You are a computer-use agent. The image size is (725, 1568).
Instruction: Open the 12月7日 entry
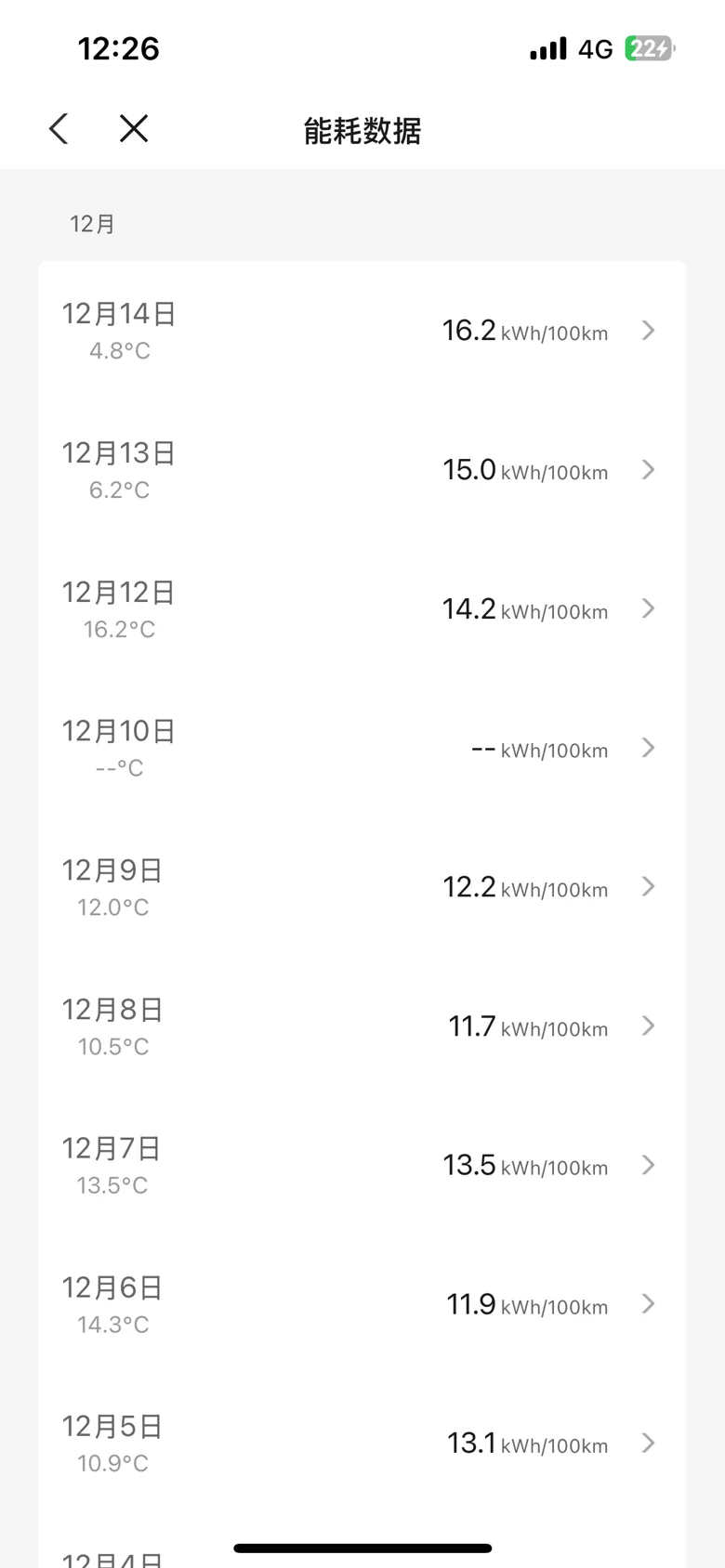click(362, 1166)
